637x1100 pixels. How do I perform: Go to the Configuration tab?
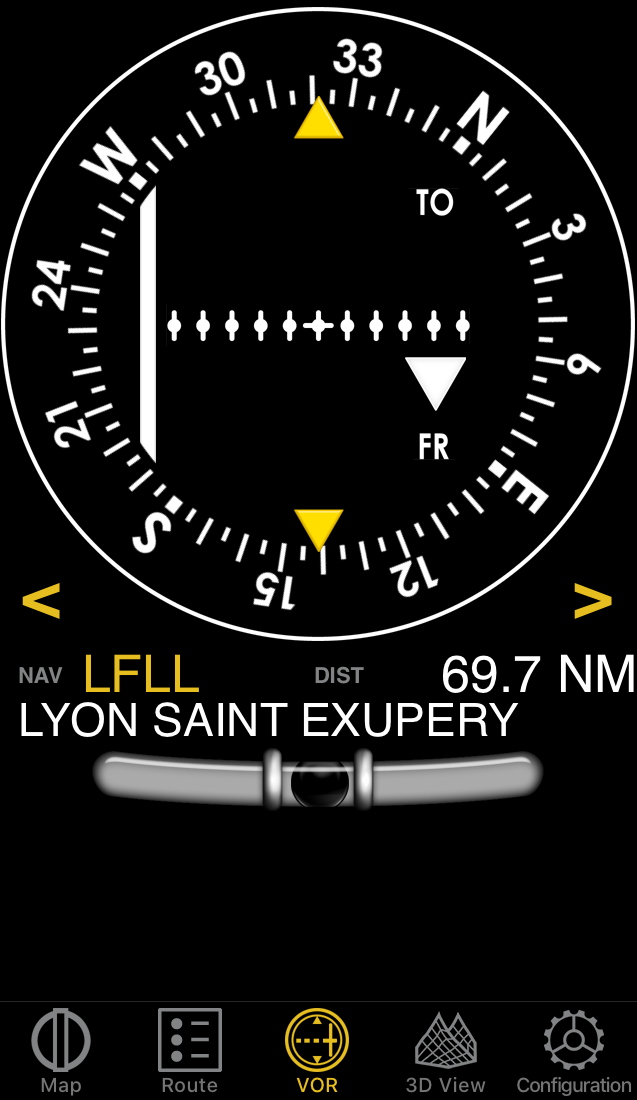[574, 1050]
